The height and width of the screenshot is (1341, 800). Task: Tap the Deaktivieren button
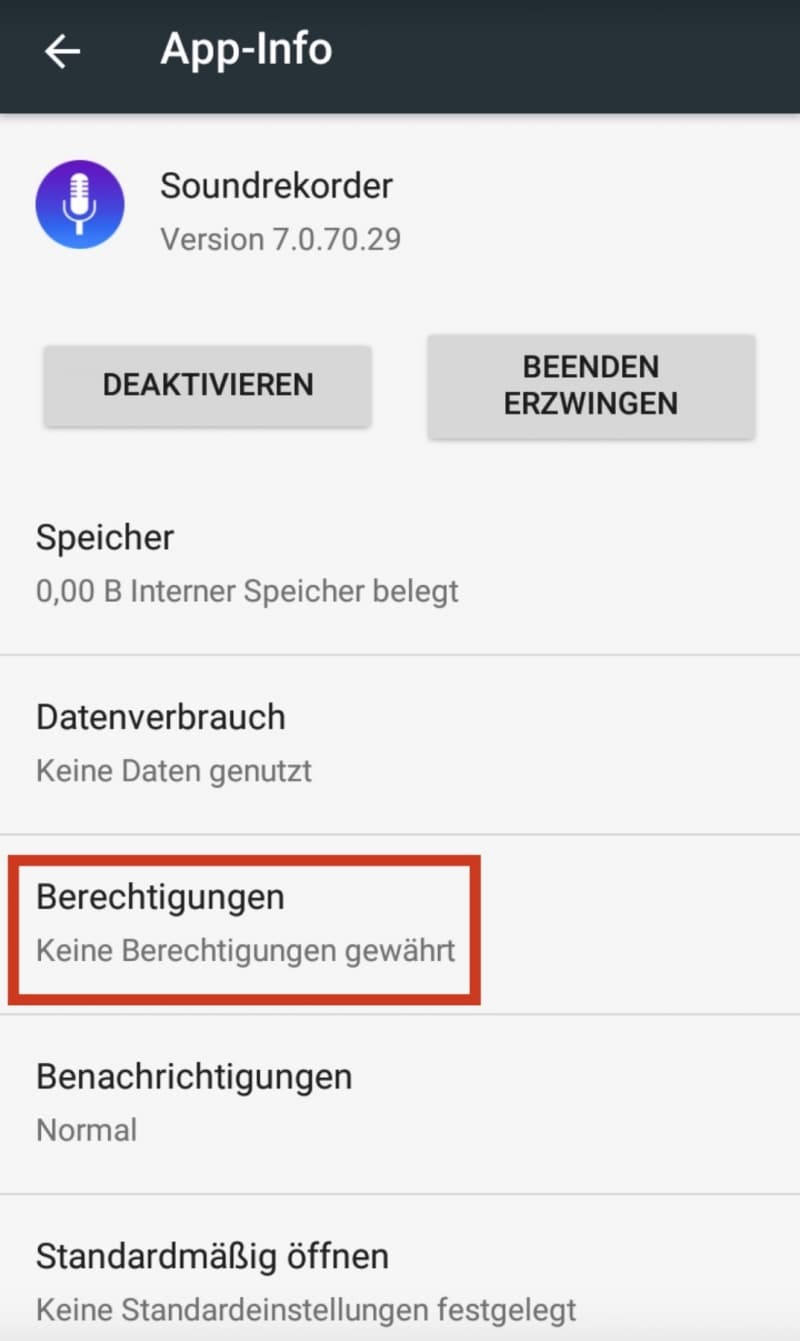coord(208,385)
